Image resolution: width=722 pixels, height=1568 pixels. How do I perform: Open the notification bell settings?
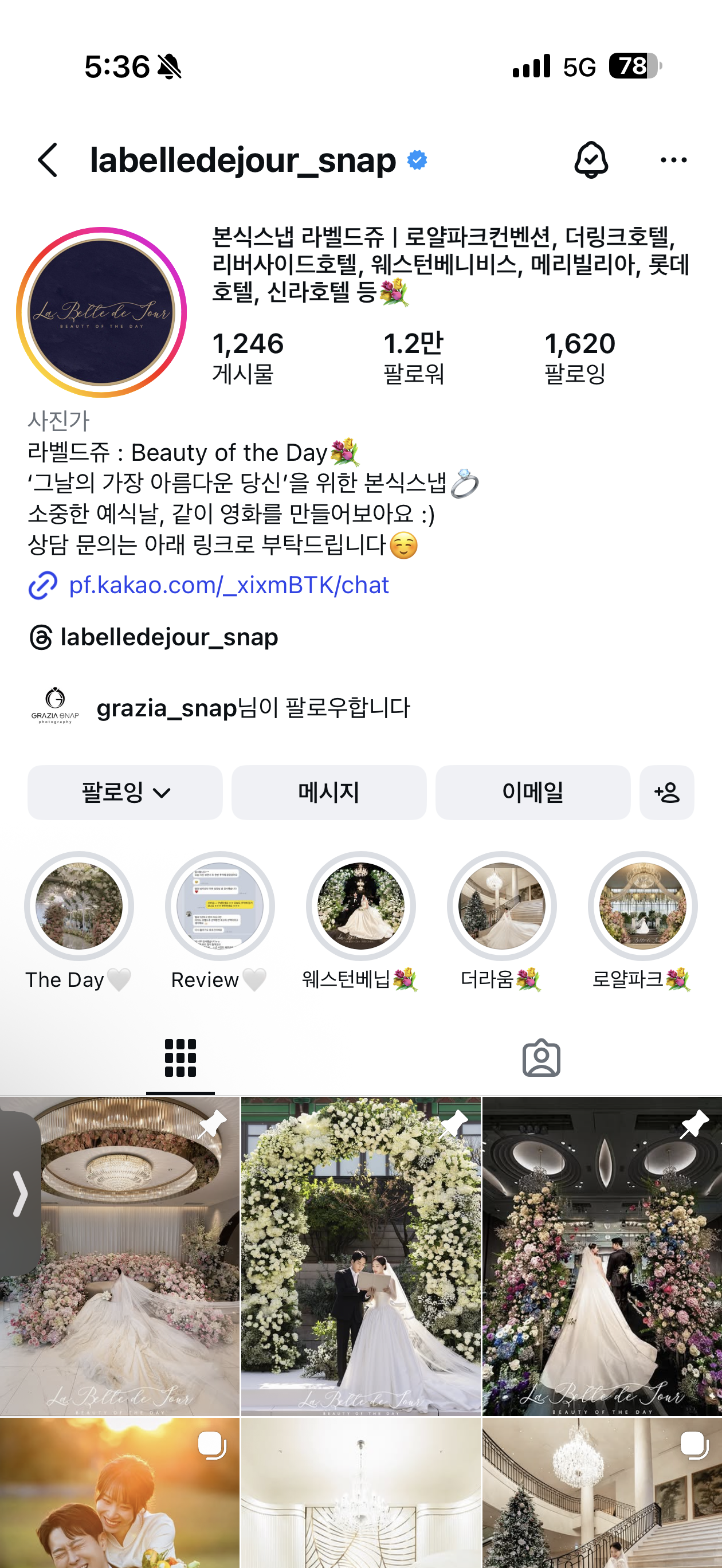point(591,160)
